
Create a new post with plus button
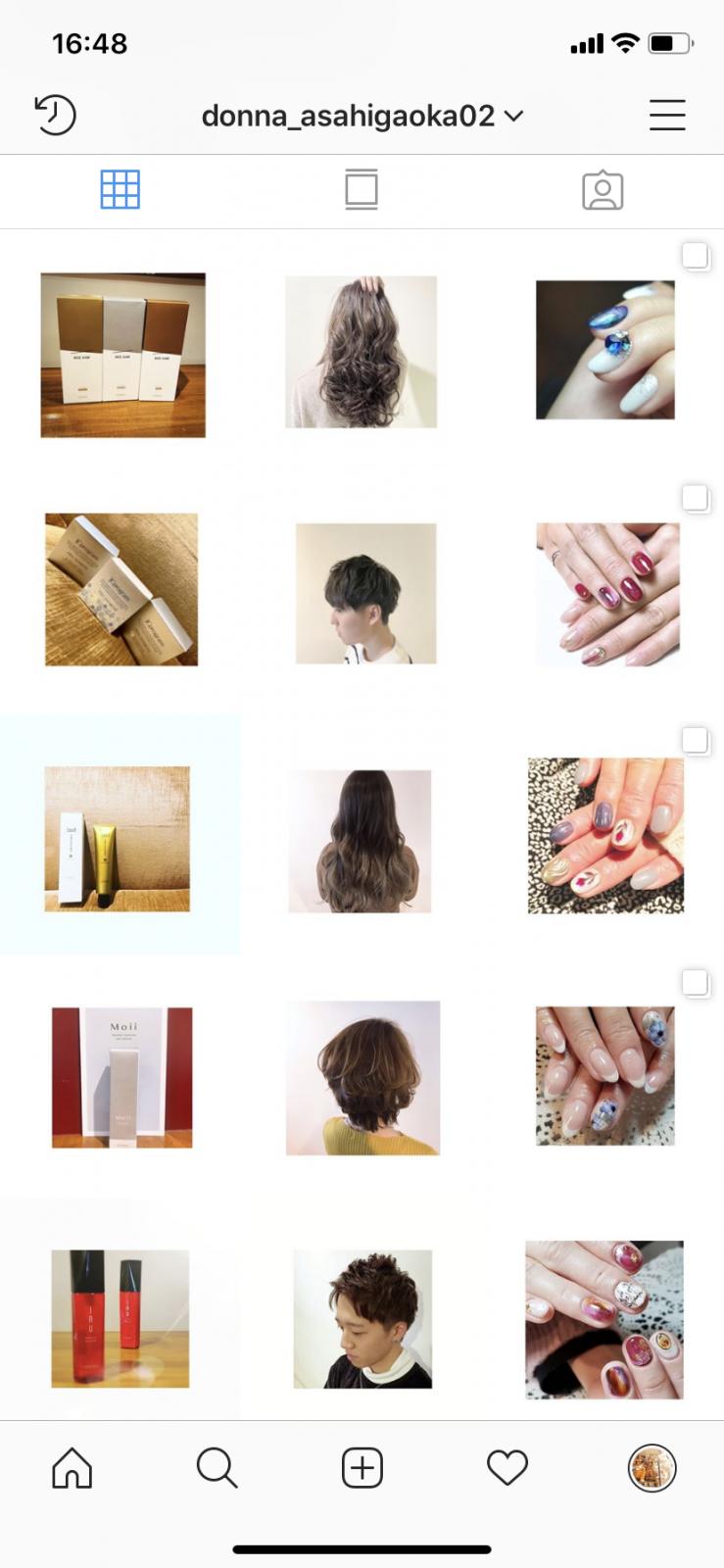click(x=362, y=1468)
